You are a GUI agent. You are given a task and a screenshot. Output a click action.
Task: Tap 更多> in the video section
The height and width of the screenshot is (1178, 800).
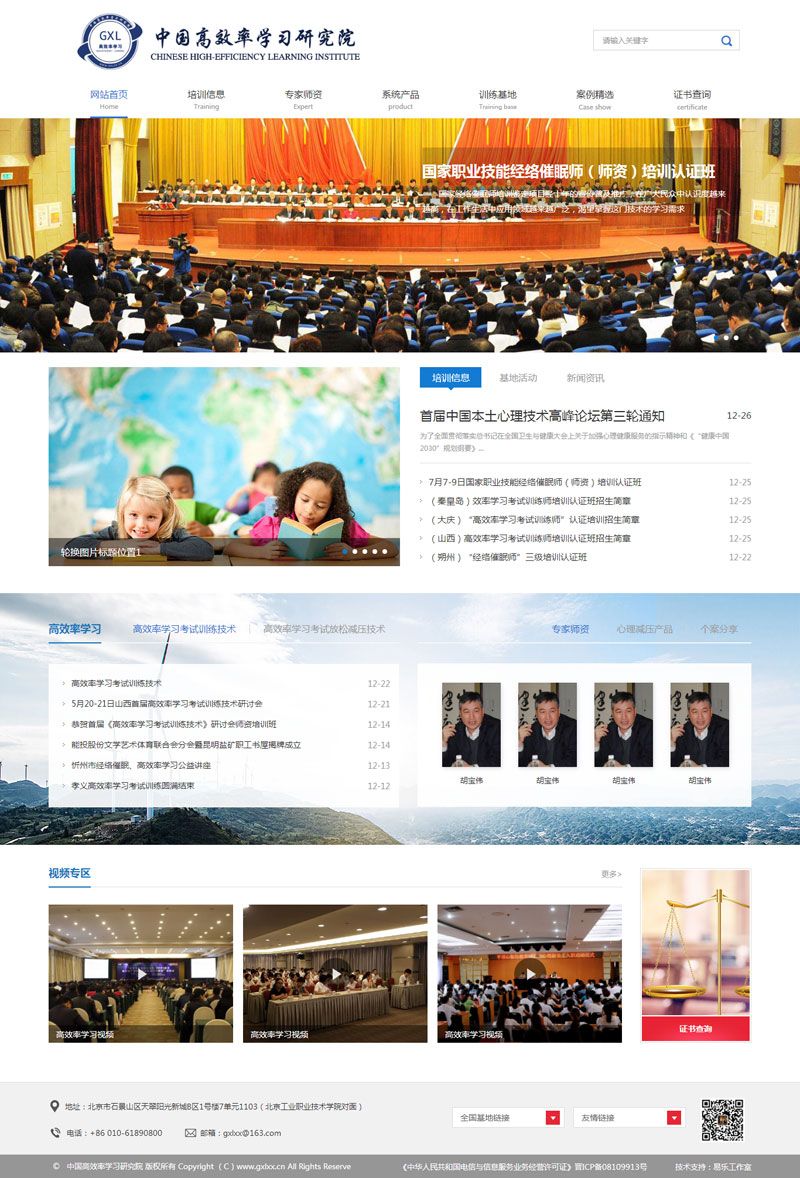pyautogui.click(x=610, y=874)
